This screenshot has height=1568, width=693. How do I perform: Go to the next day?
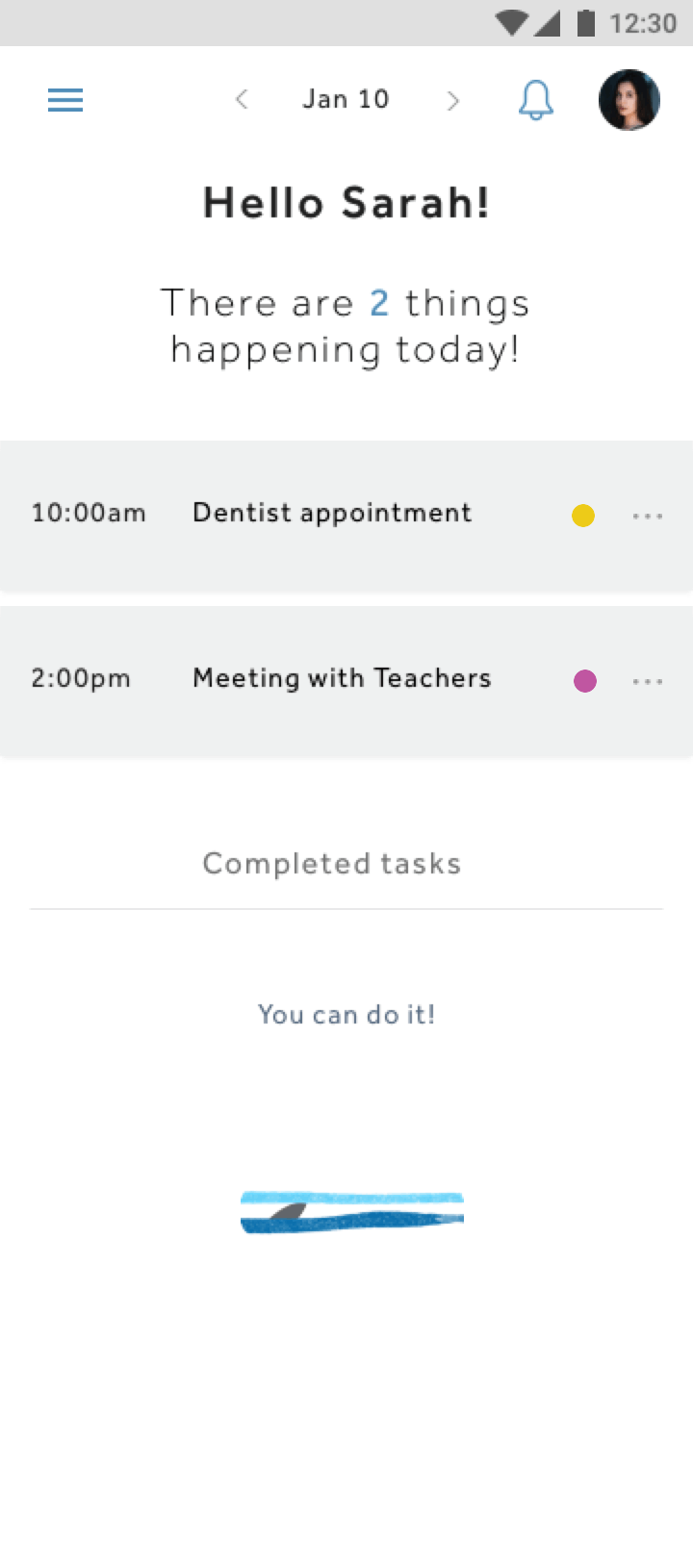(x=453, y=100)
